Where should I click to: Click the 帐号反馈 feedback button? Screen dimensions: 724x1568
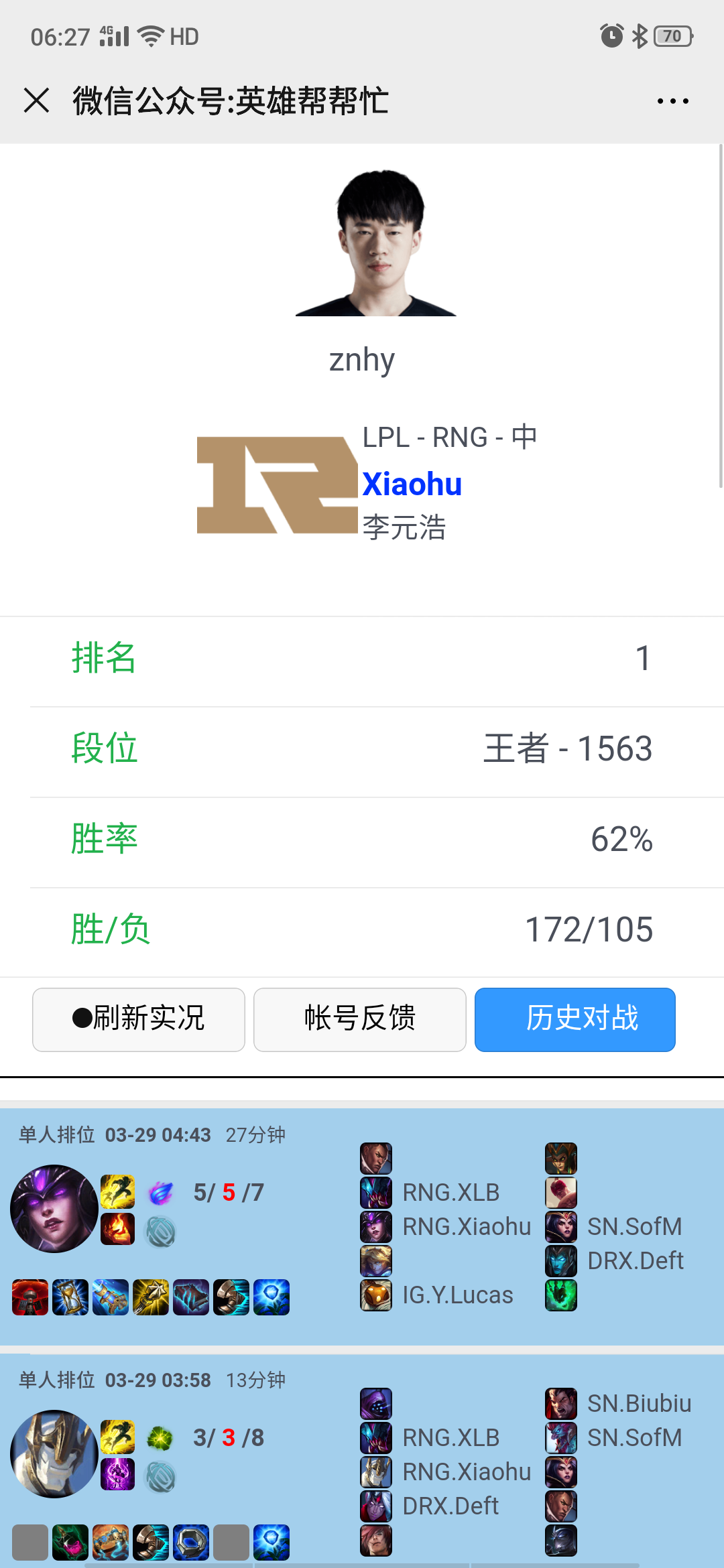(359, 1019)
